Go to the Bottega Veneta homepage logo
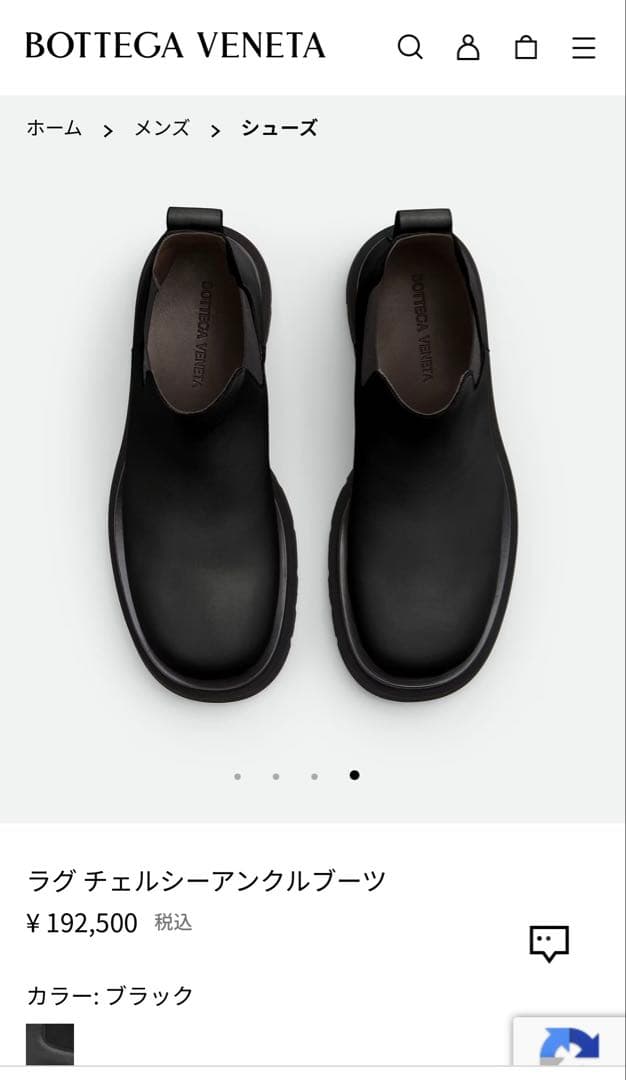The width and height of the screenshot is (626, 1080). click(175, 46)
